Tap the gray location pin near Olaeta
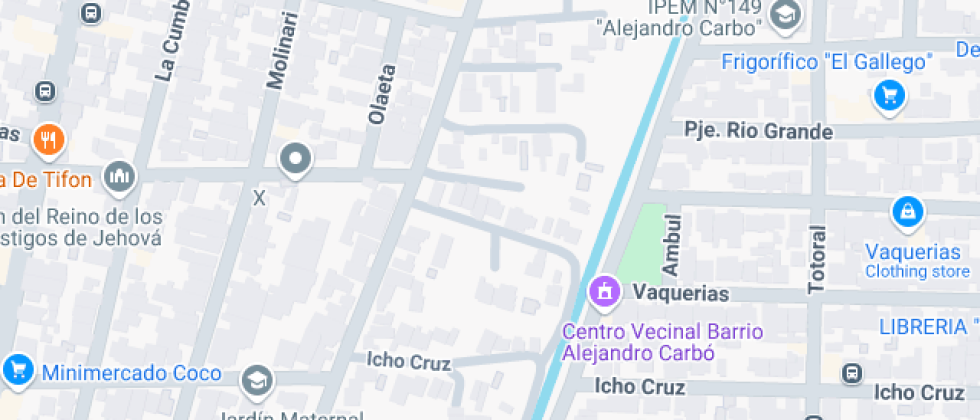980x420 pixels. tap(295, 158)
